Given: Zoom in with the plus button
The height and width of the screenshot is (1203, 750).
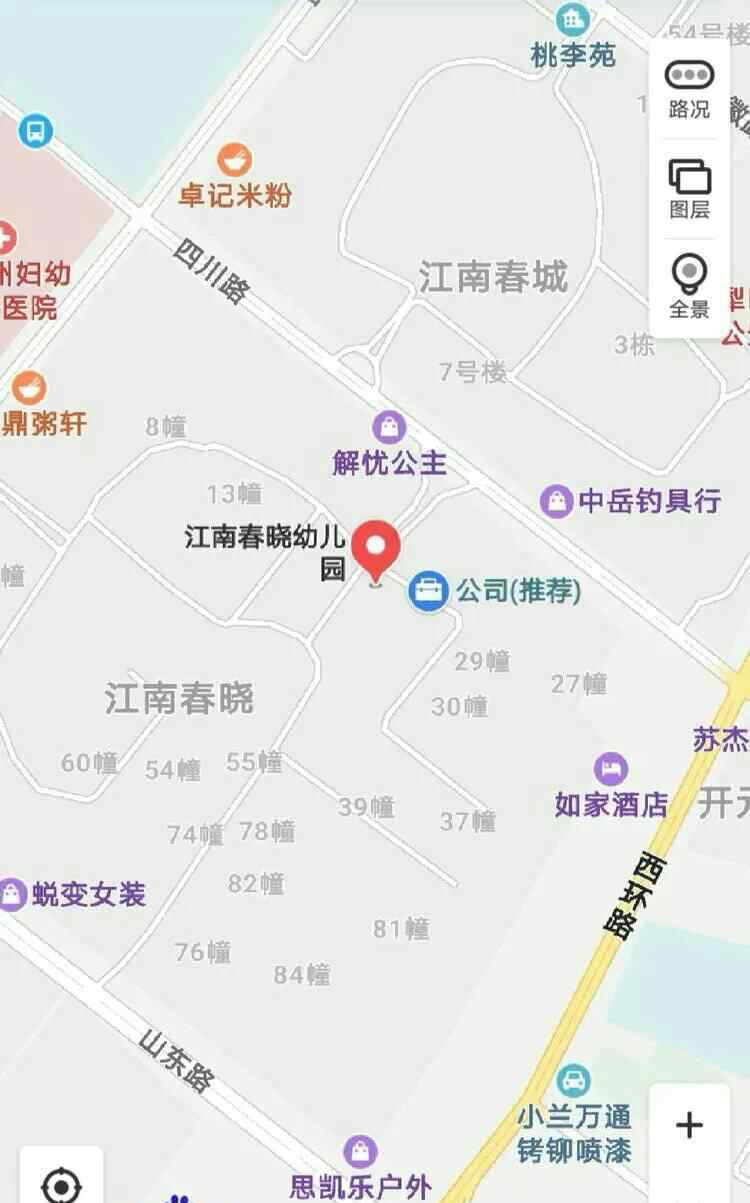Looking at the screenshot, I should (689, 1125).
